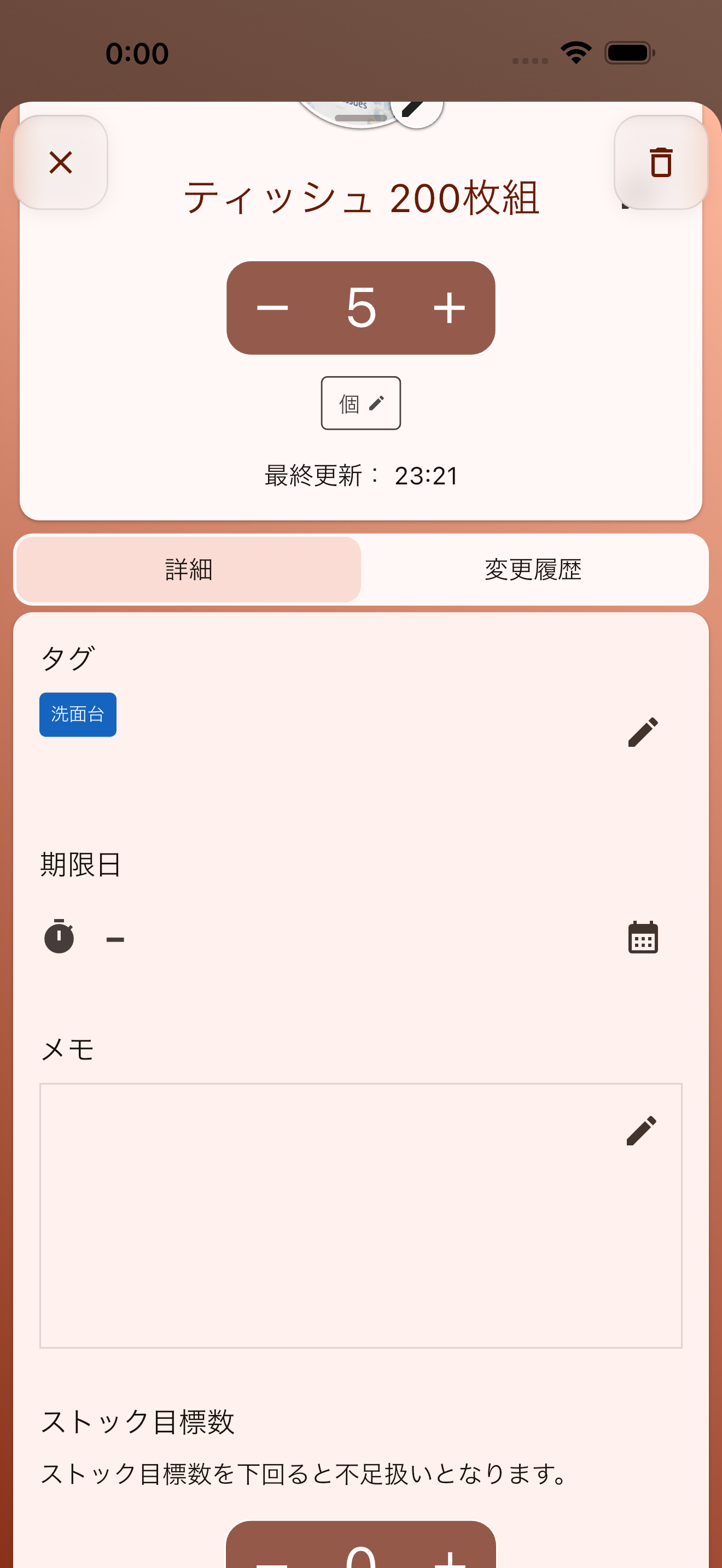The height and width of the screenshot is (1568, 722).
Task: Select the 洗面台 tag chip
Action: coord(77,714)
